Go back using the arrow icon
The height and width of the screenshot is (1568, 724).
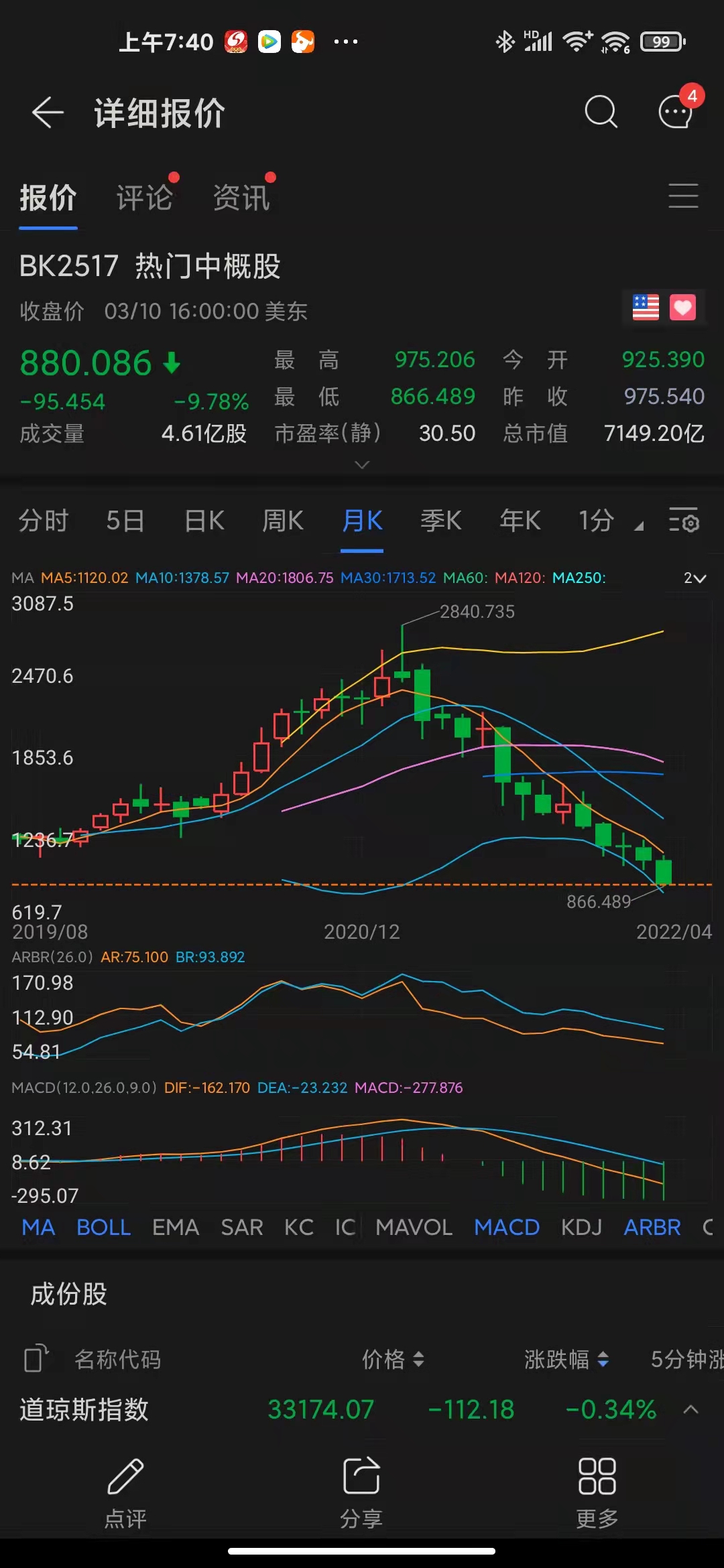pos(48,112)
